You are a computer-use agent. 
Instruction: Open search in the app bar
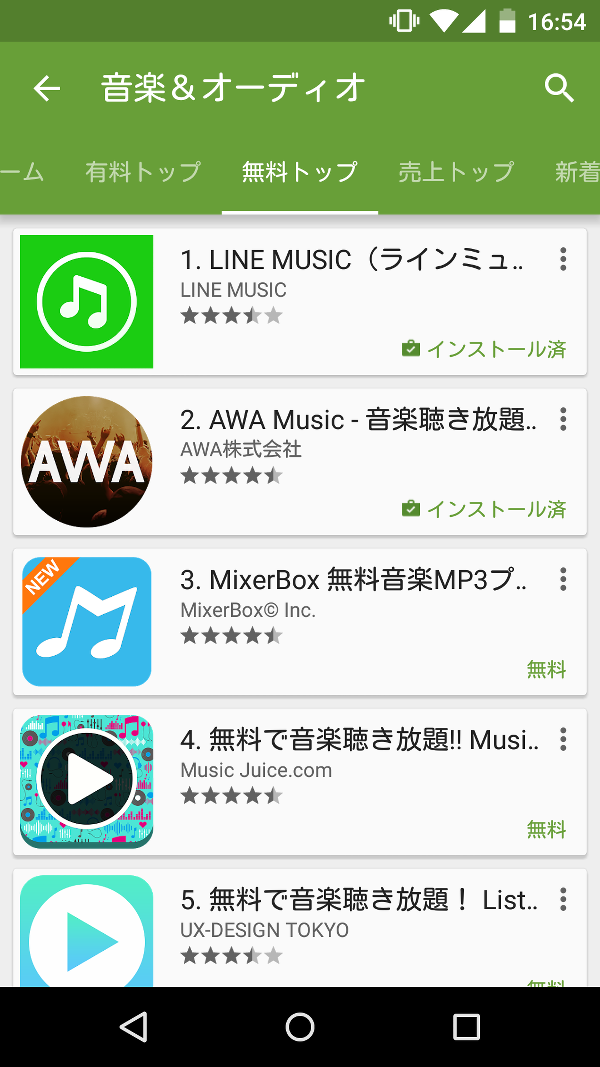[x=559, y=88]
